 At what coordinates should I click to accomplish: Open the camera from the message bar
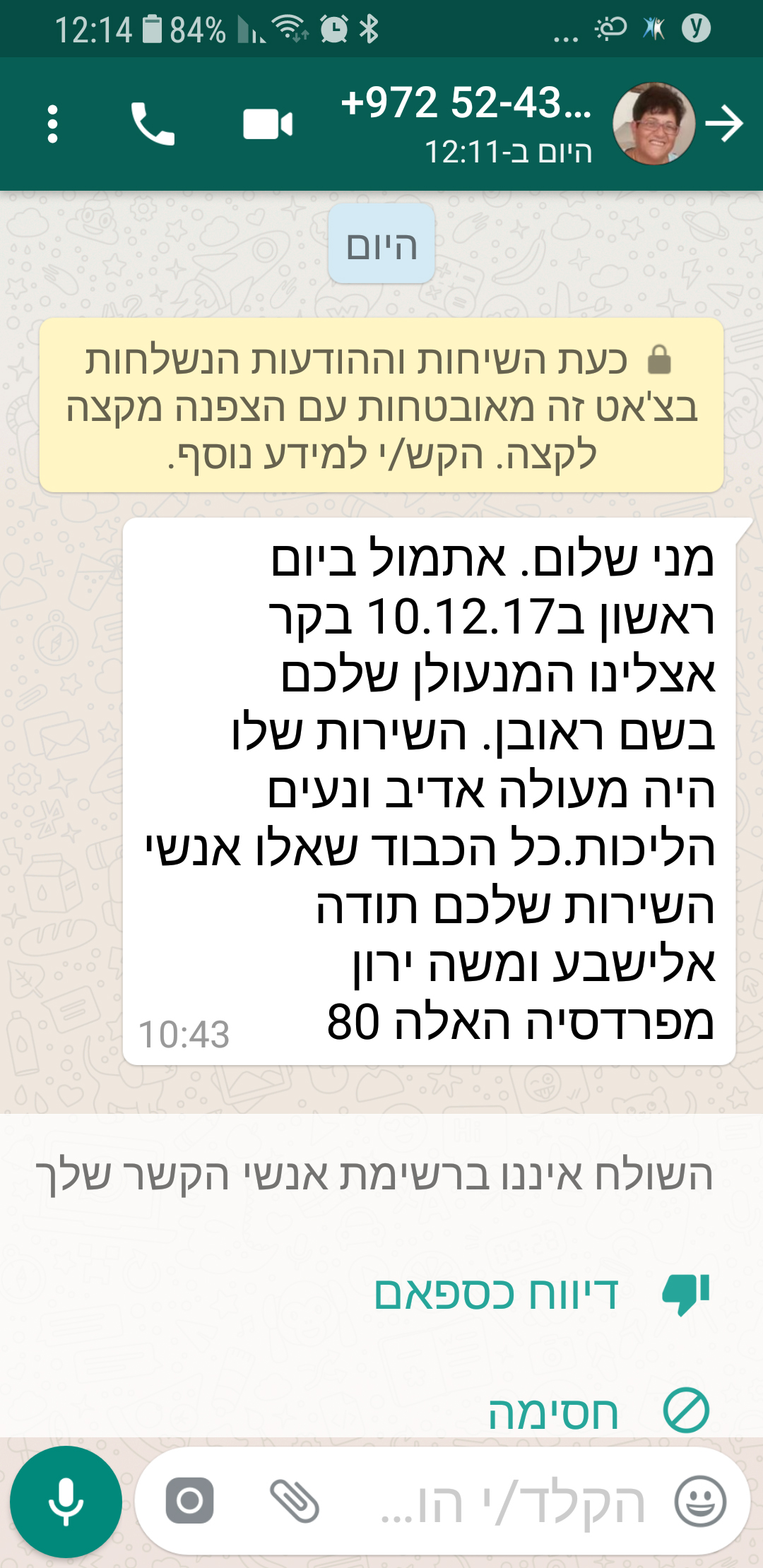pyautogui.click(x=189, y=1500)
